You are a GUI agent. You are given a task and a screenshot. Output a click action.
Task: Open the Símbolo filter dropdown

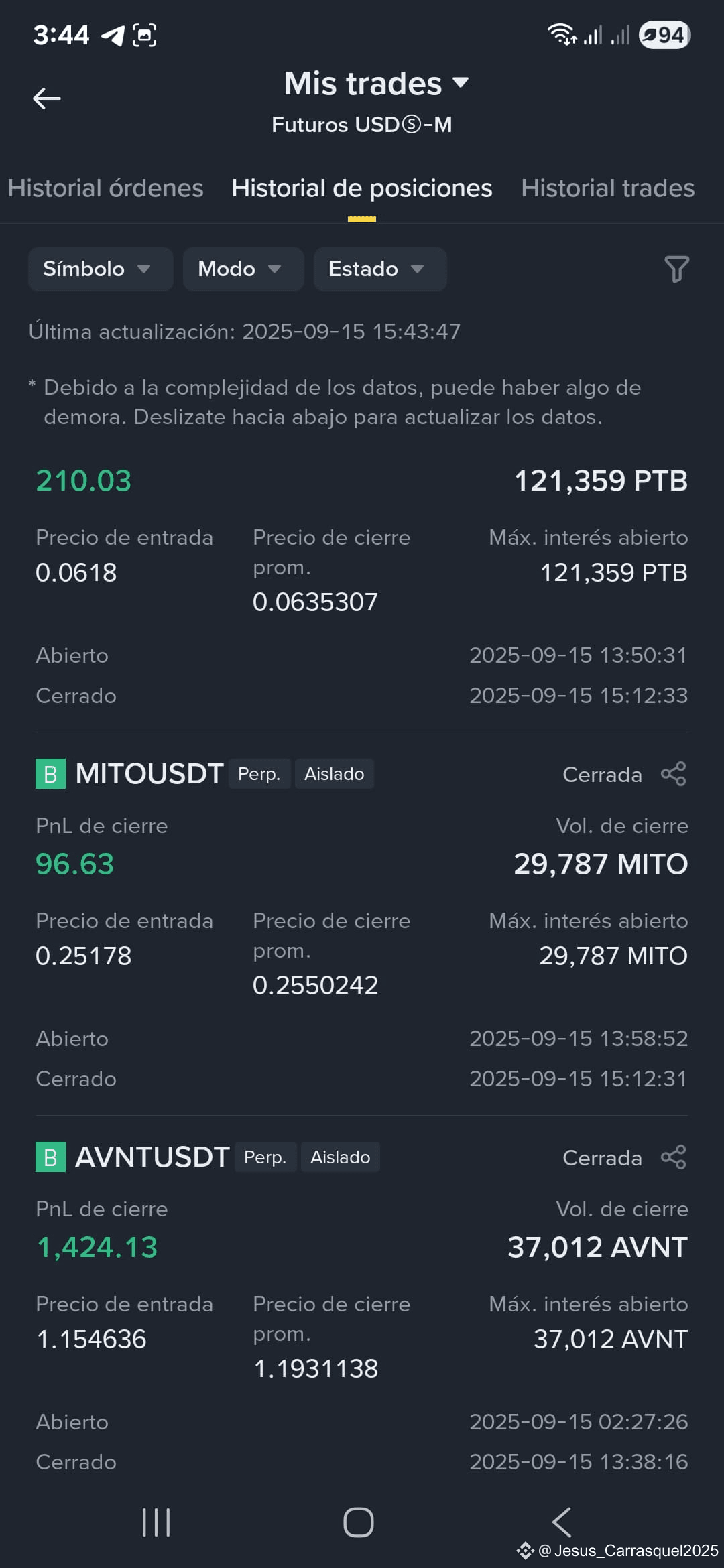pos(101,269)
